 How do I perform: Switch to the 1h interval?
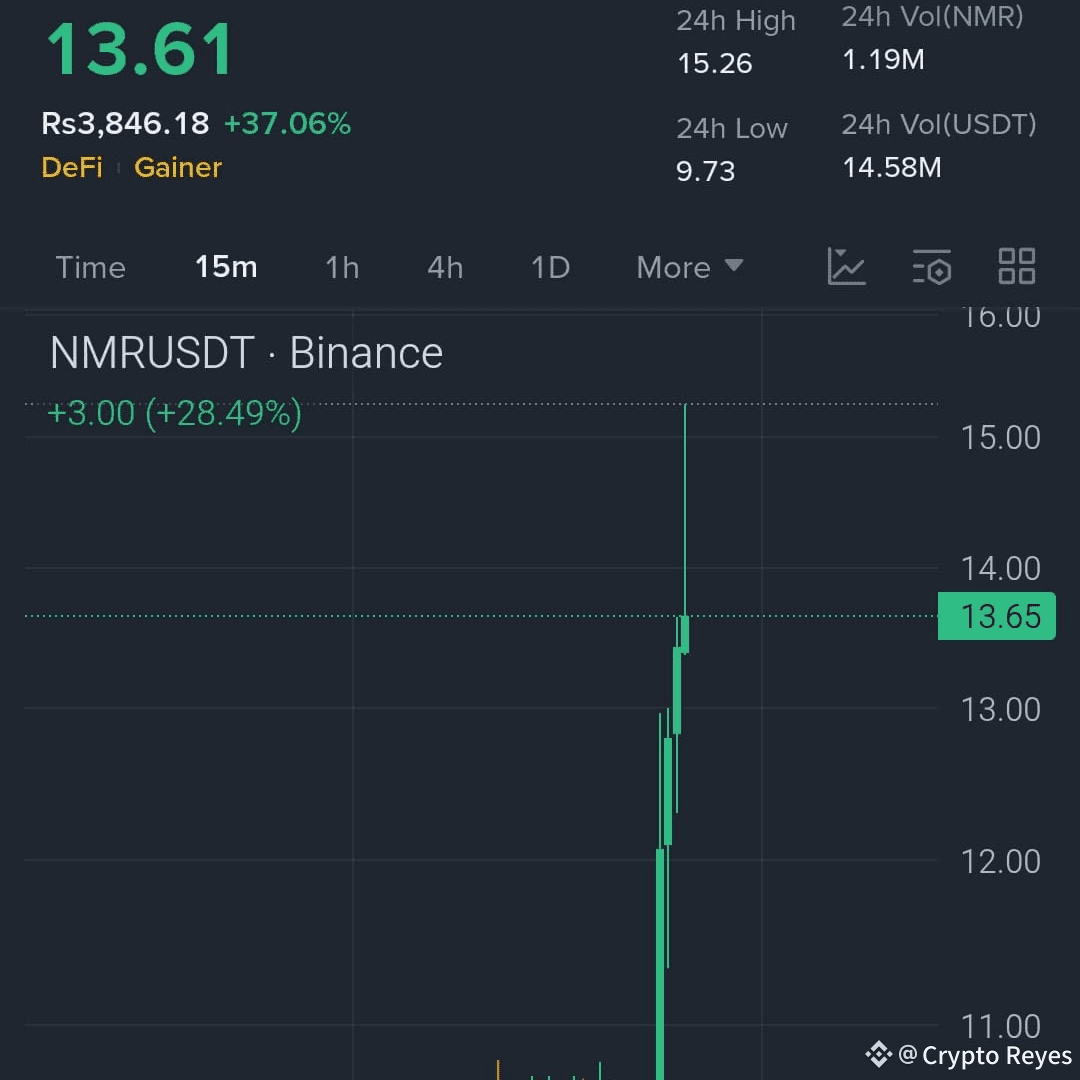(342, 268)
